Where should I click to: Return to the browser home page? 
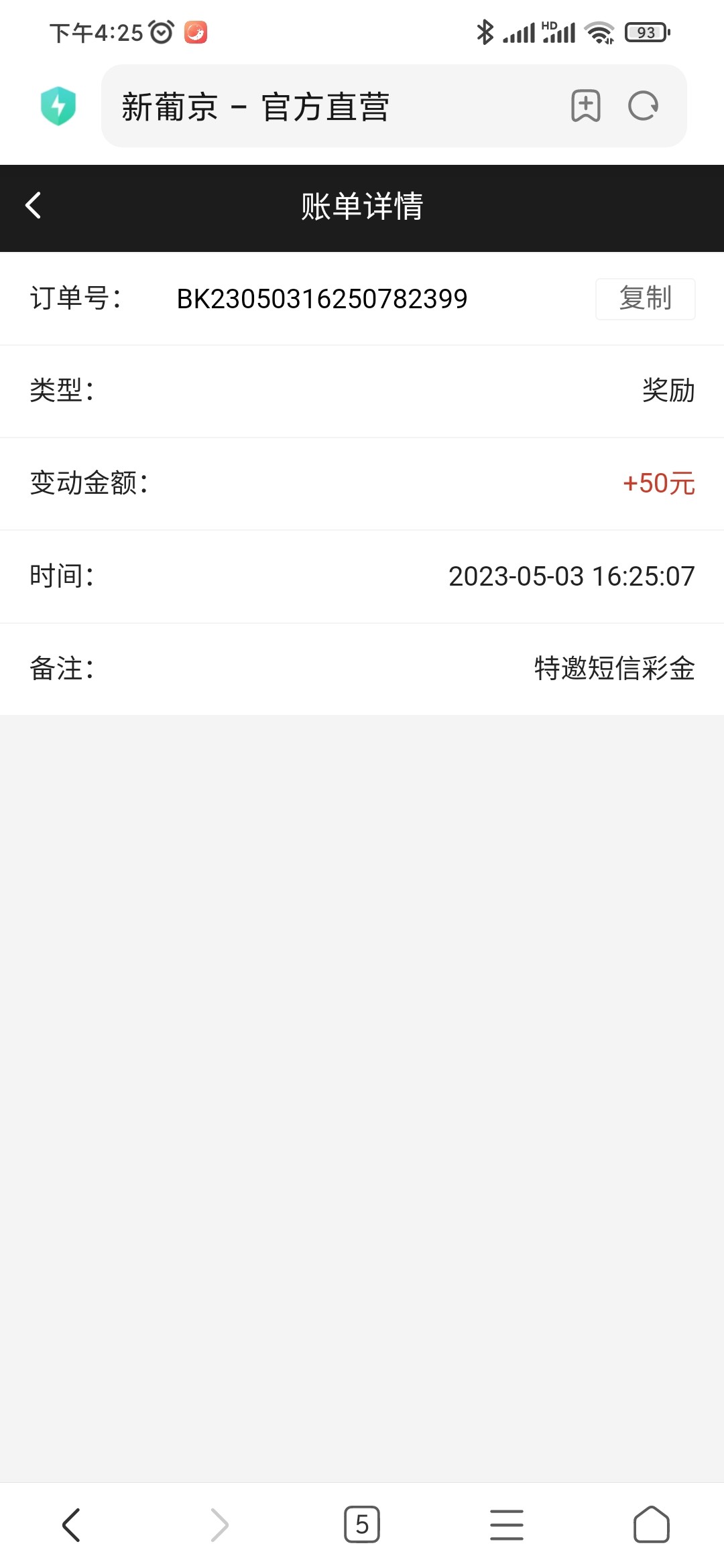652,1525
